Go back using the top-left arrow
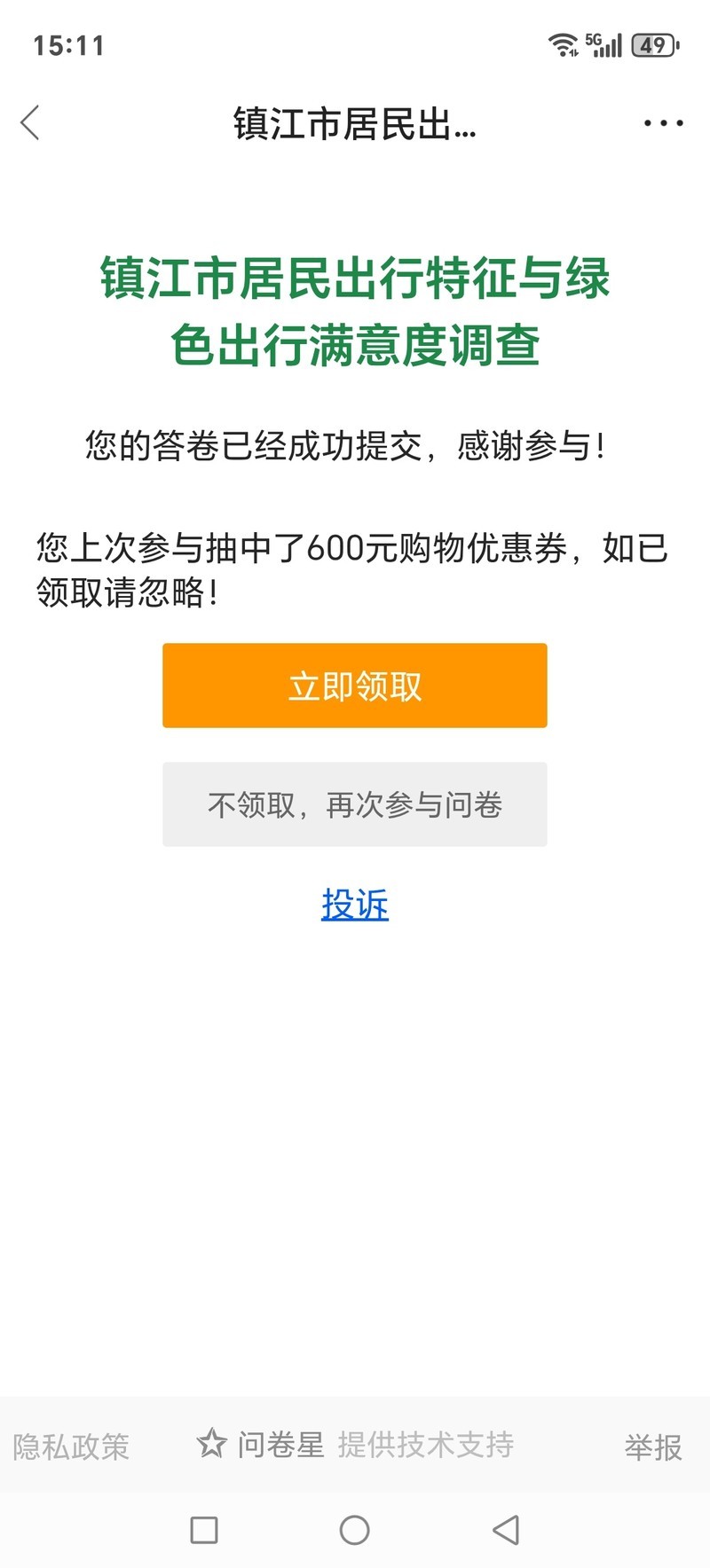The width and height of the screenshot is (710, 1568). point(30,123)
